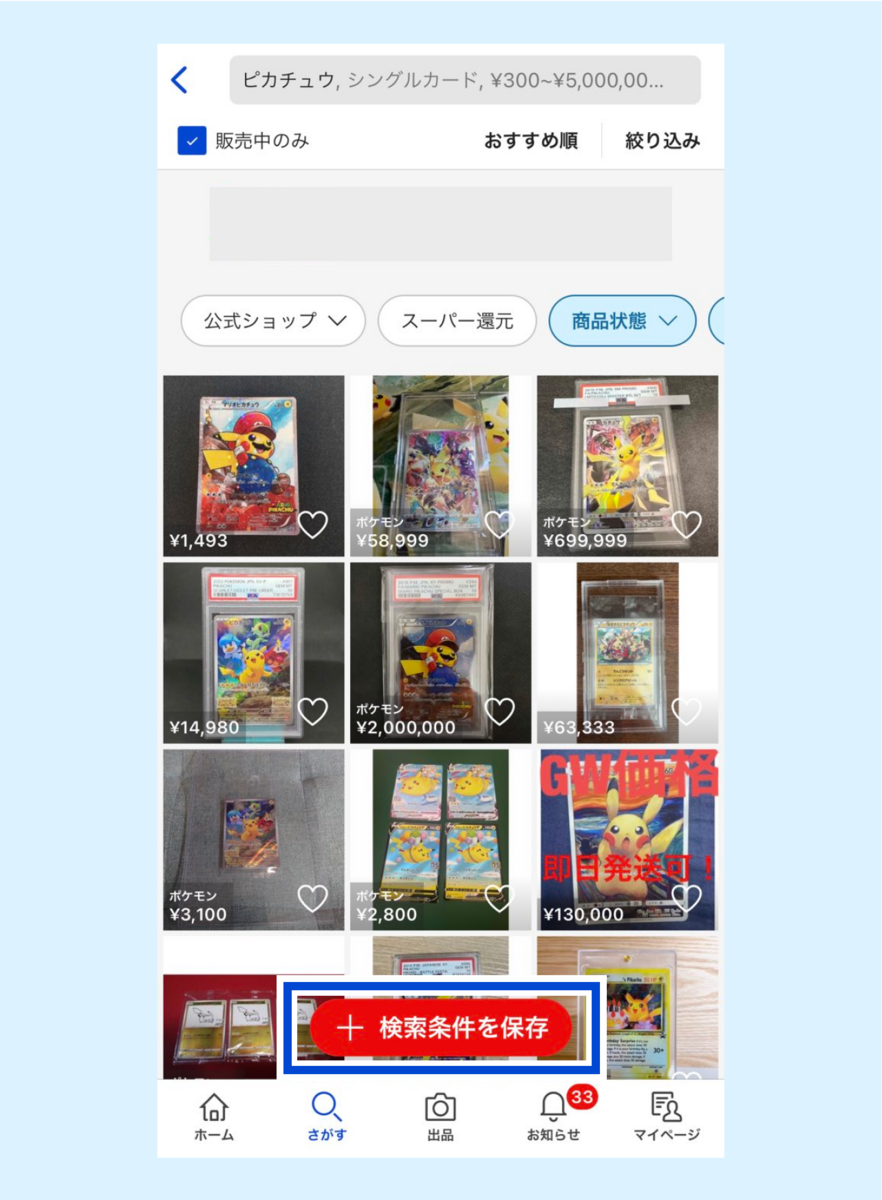Go back using the top-left arrow
Image resolution: width=882 pixels, height=1200 pixels.
[x=180, y=80]
